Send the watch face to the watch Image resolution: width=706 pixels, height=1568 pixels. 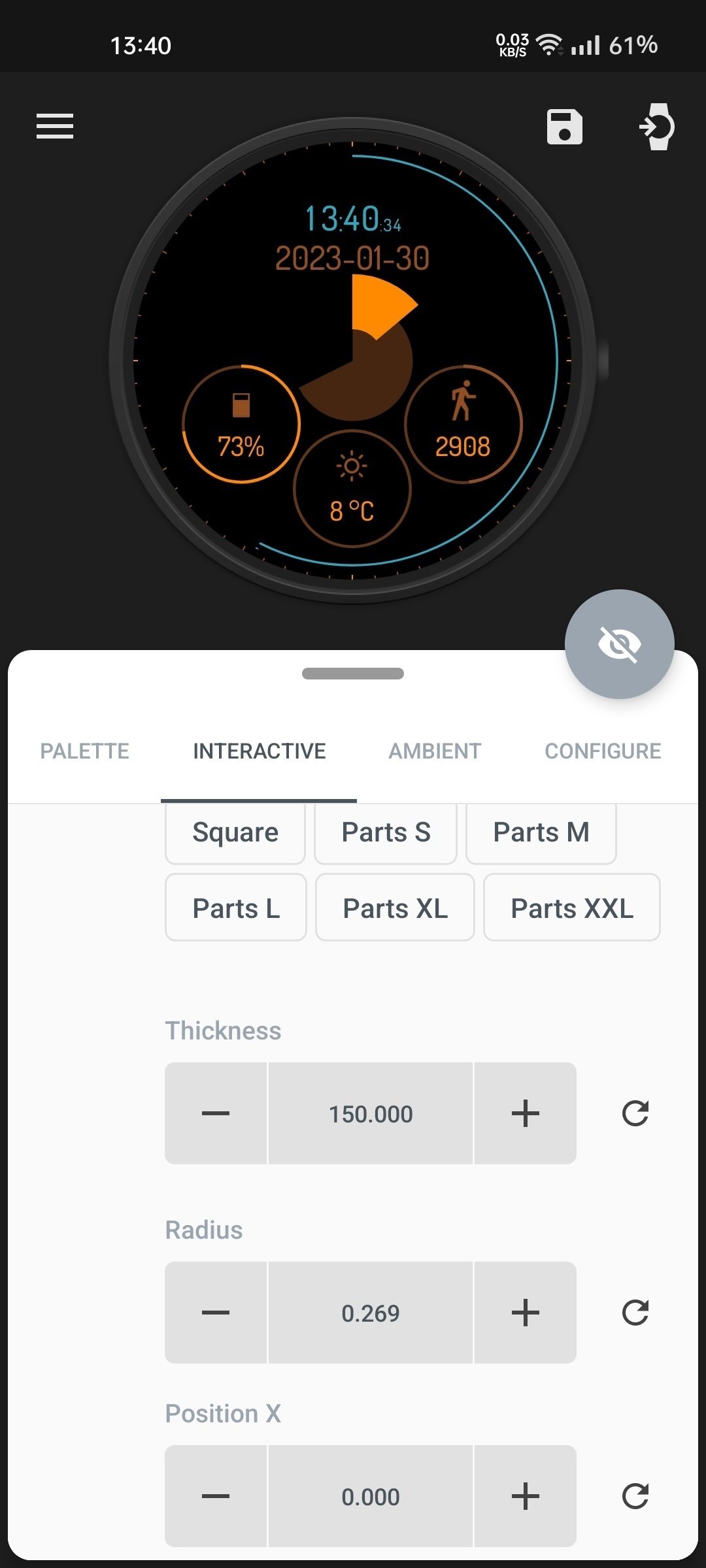656,126
